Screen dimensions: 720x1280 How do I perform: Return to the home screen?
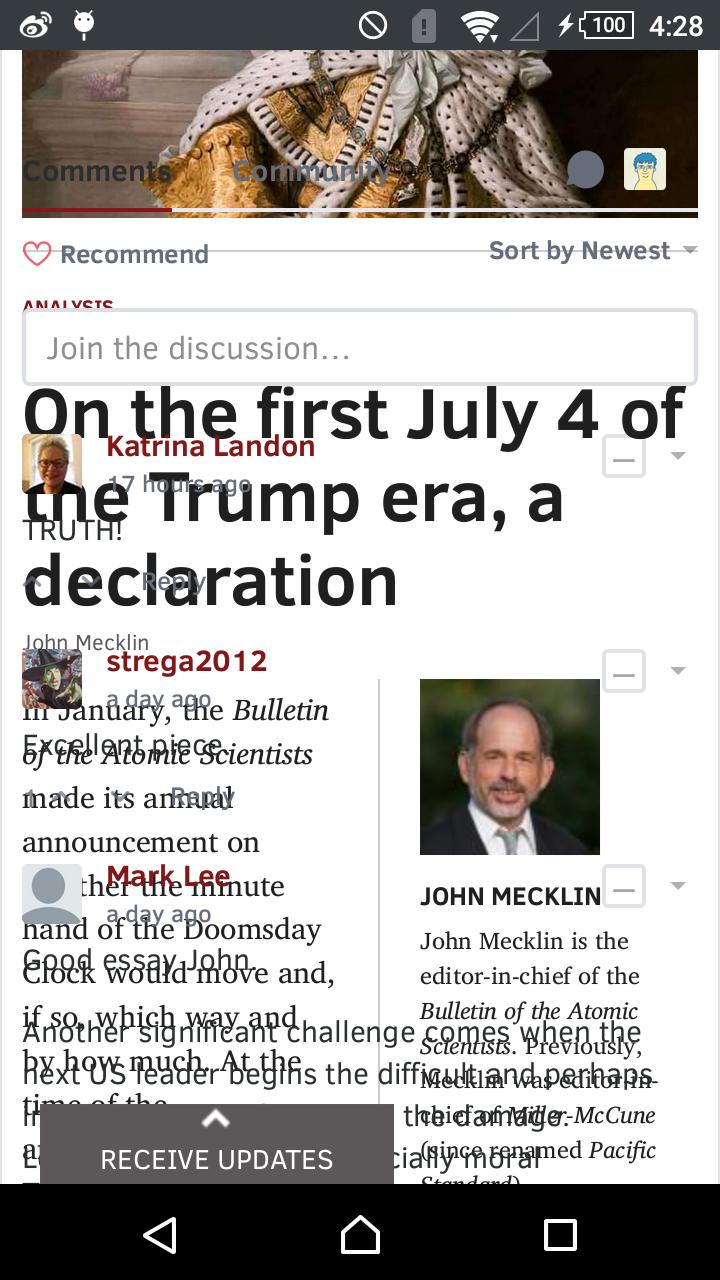(360, 1235)
